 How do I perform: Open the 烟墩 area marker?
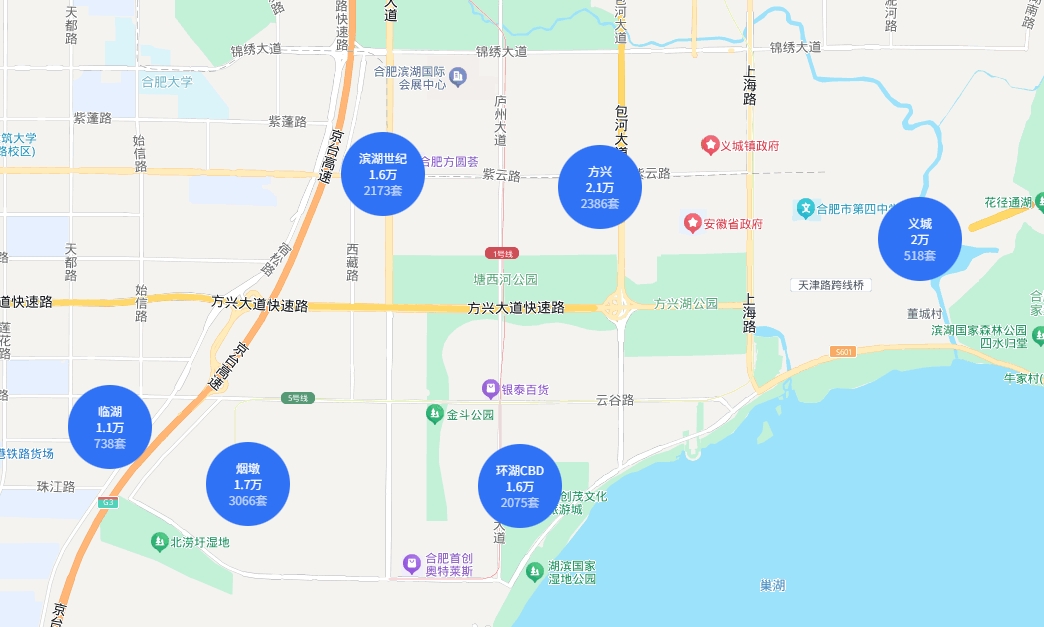tap(248, 484)
